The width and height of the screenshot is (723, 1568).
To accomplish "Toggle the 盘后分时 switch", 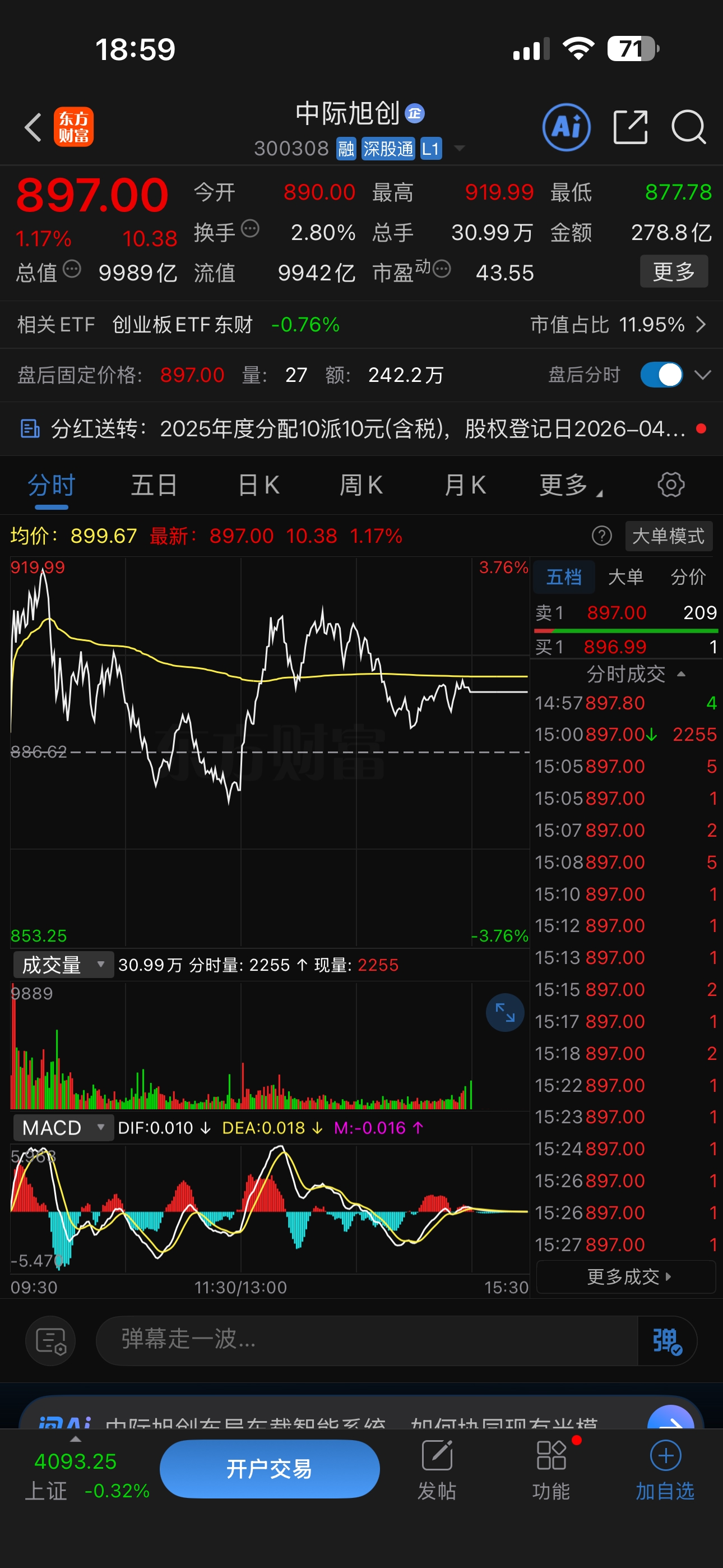I will click(x=661, y=375).
